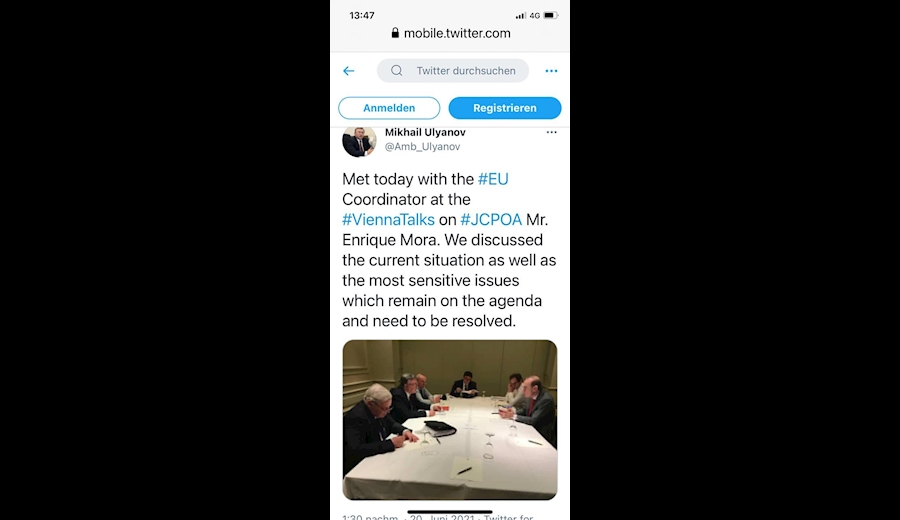900x520 pixels.
Task: Tap the Anmelden button
Action: pyautogui.click(x=389, y=108)
